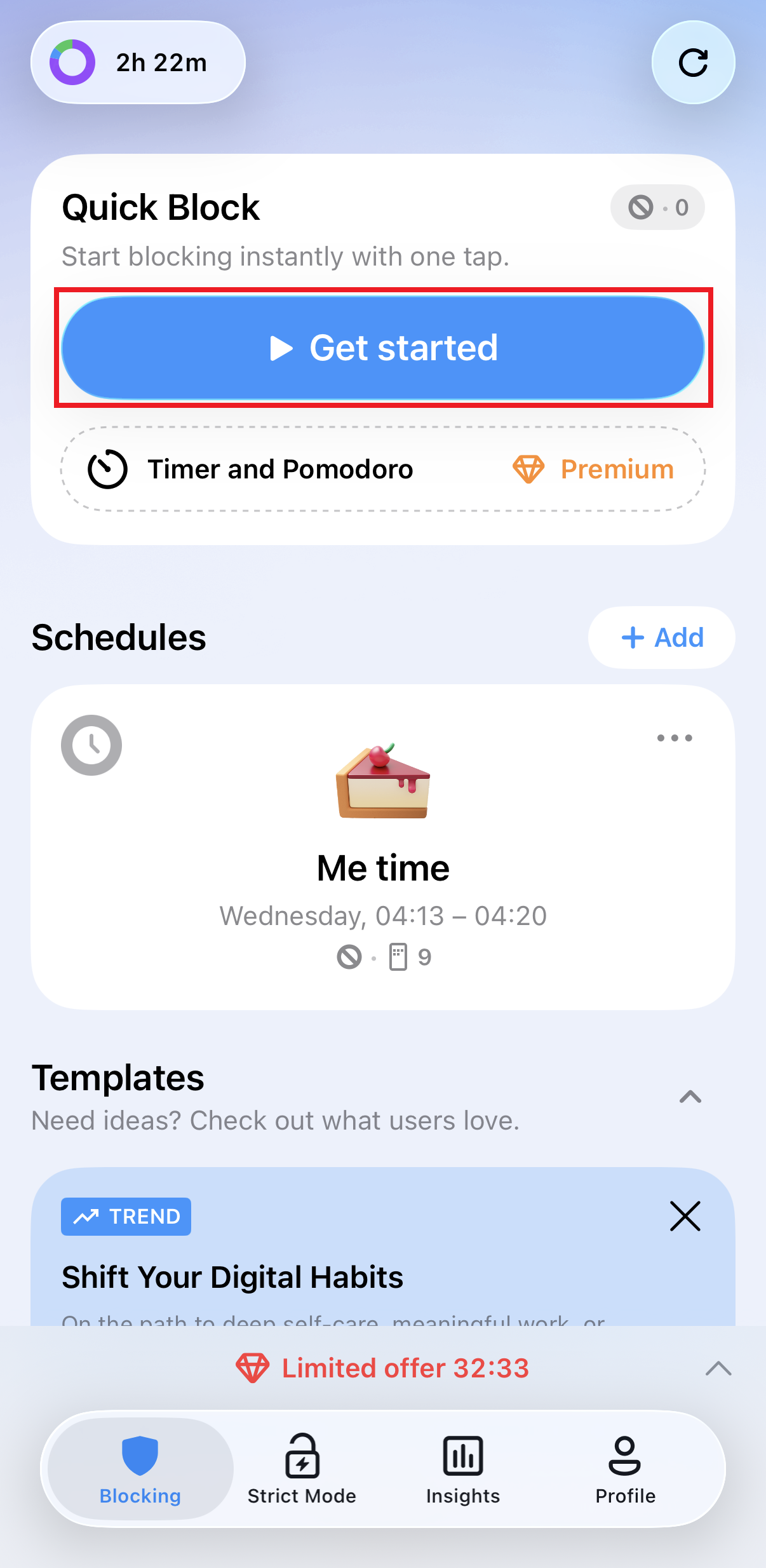766x1568 pixels.
Task: Add a new schedule
Action: (x=661, y=637)
